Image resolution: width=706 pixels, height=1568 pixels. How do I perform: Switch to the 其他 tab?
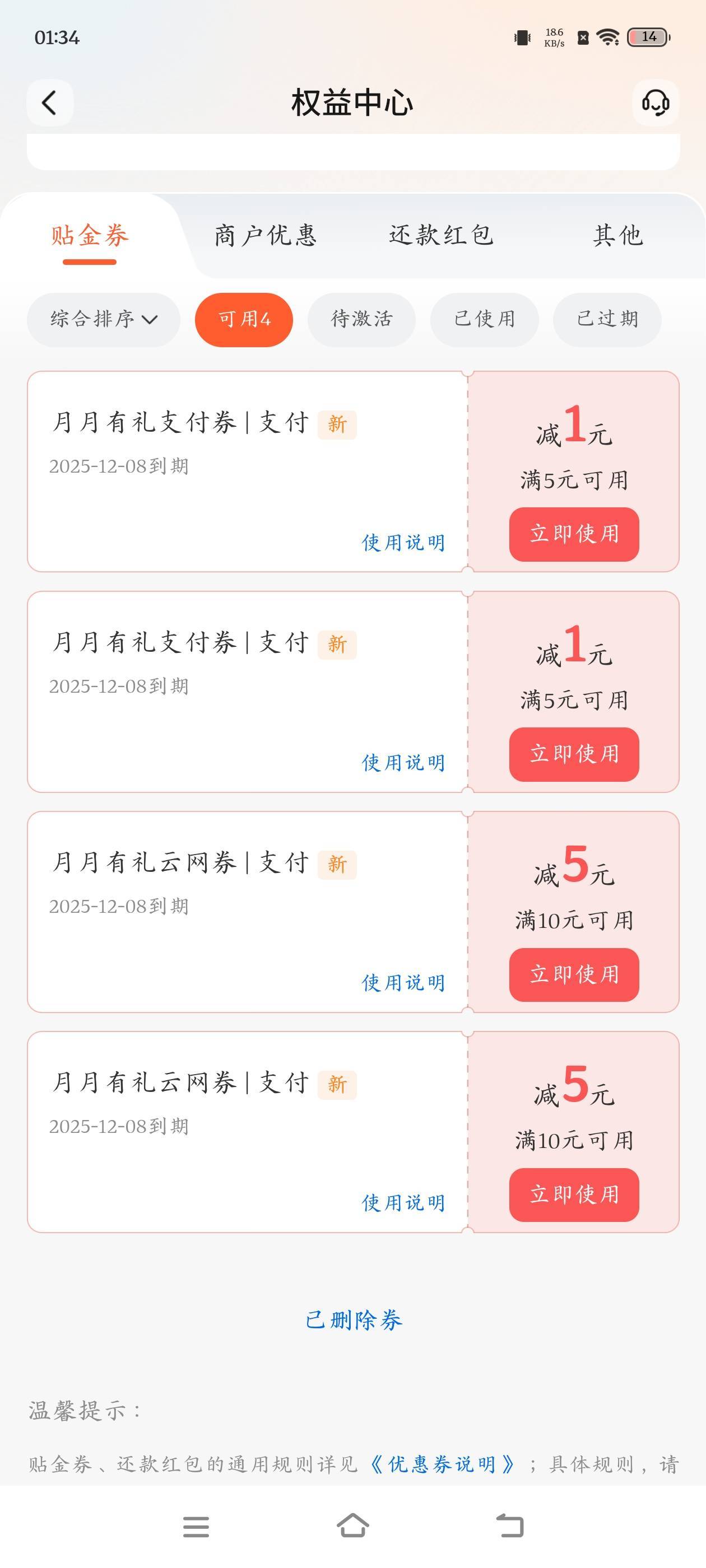point(618,236)
